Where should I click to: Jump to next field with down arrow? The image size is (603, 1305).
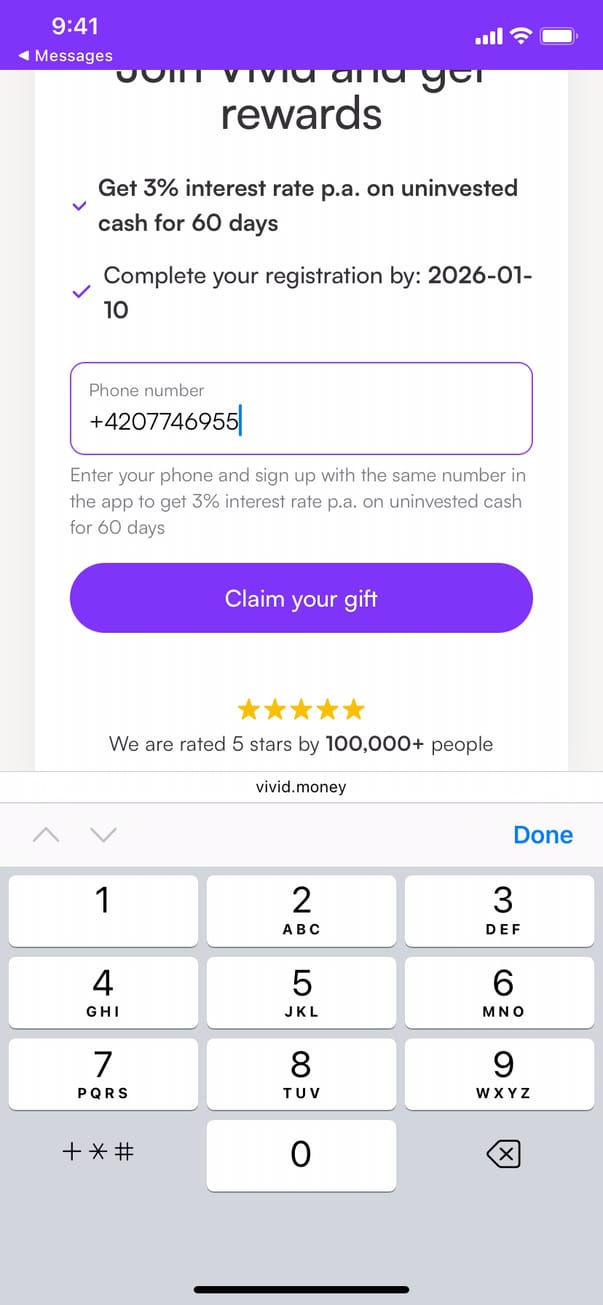tap(104, 835)
